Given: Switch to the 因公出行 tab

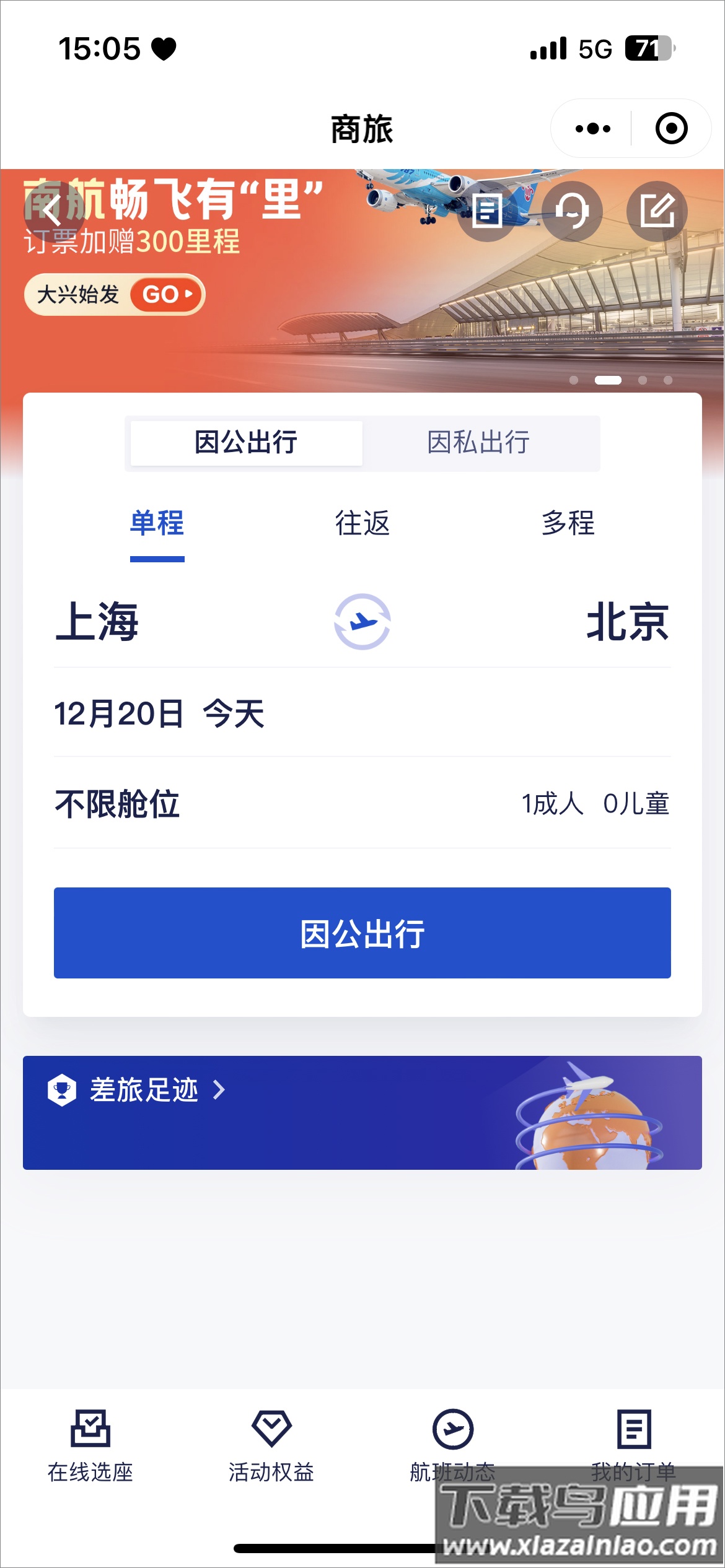Looking at the screenshot, I should pyautogui.click(x=246, y=442).
